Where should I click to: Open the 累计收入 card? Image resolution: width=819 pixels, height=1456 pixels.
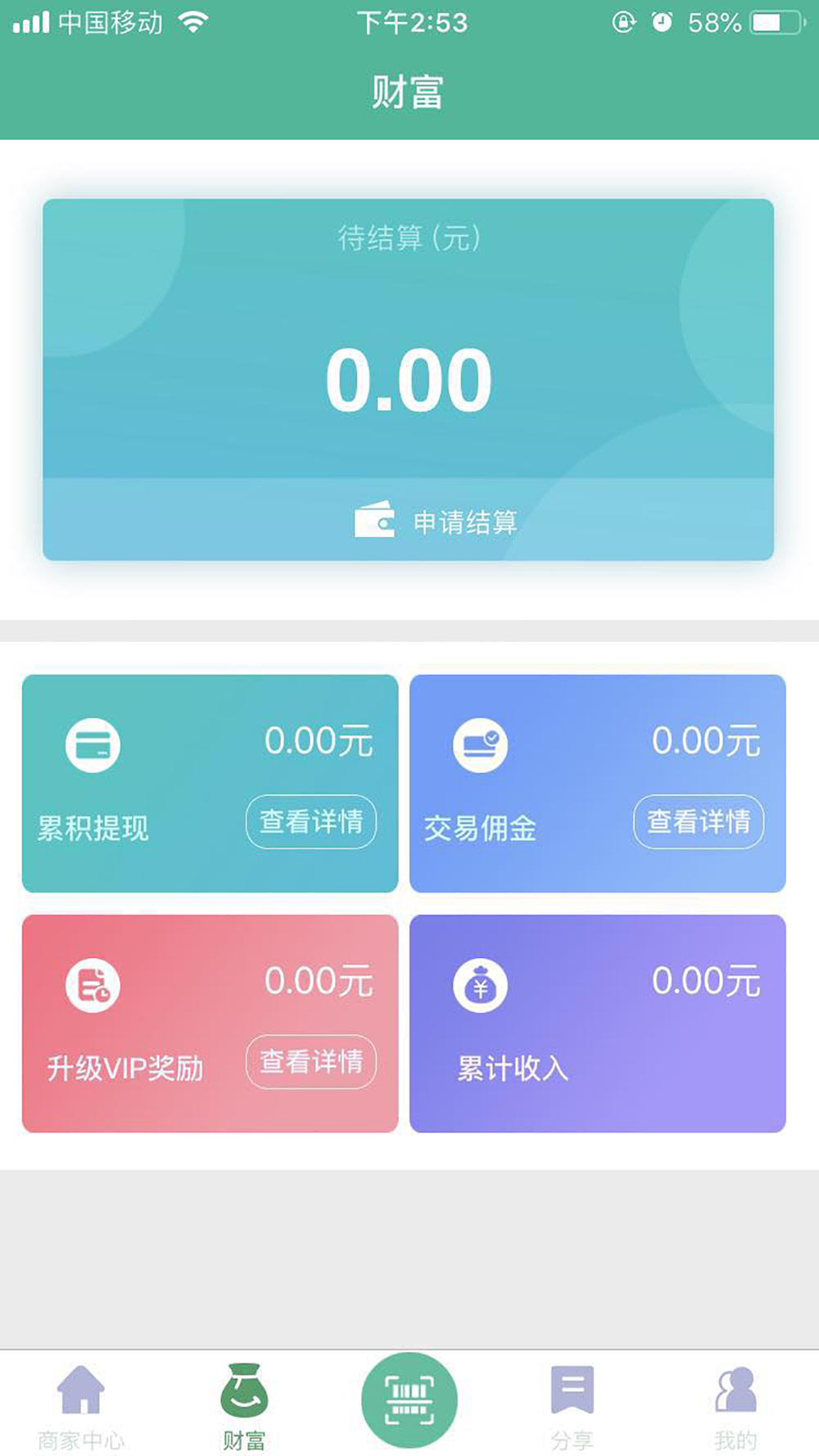point(597,1024)
